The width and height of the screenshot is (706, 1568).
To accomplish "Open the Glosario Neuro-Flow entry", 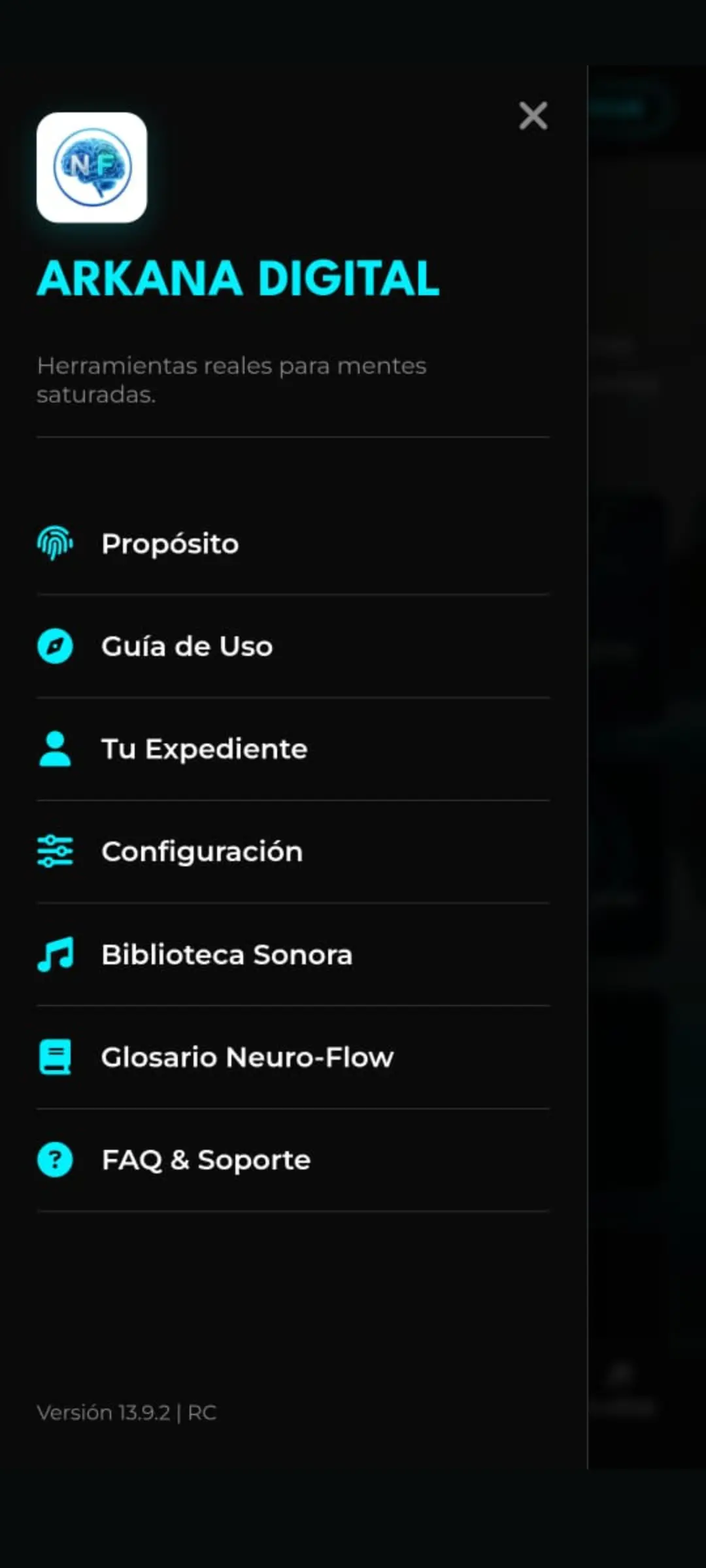I will (246, 1057).
